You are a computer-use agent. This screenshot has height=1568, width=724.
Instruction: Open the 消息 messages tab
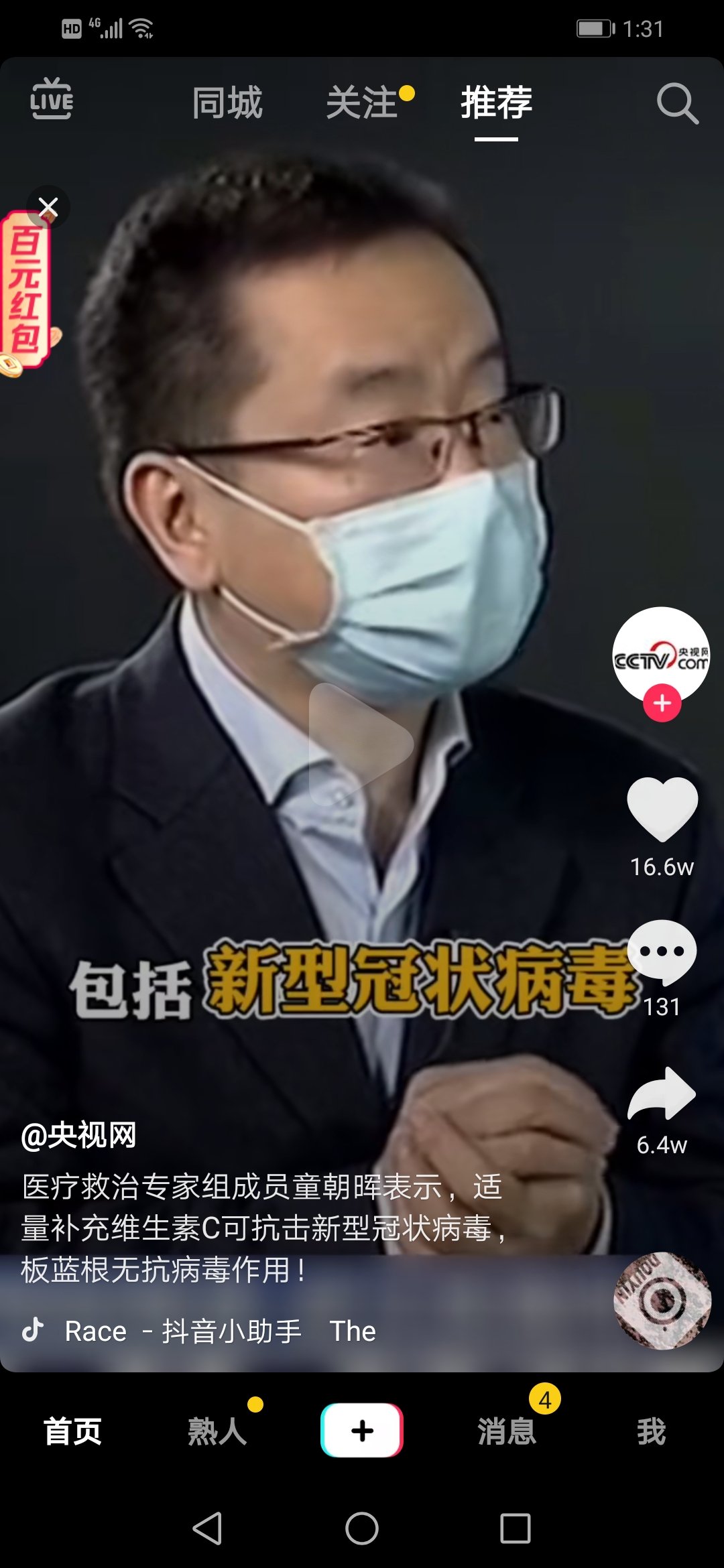[507, 1431]
